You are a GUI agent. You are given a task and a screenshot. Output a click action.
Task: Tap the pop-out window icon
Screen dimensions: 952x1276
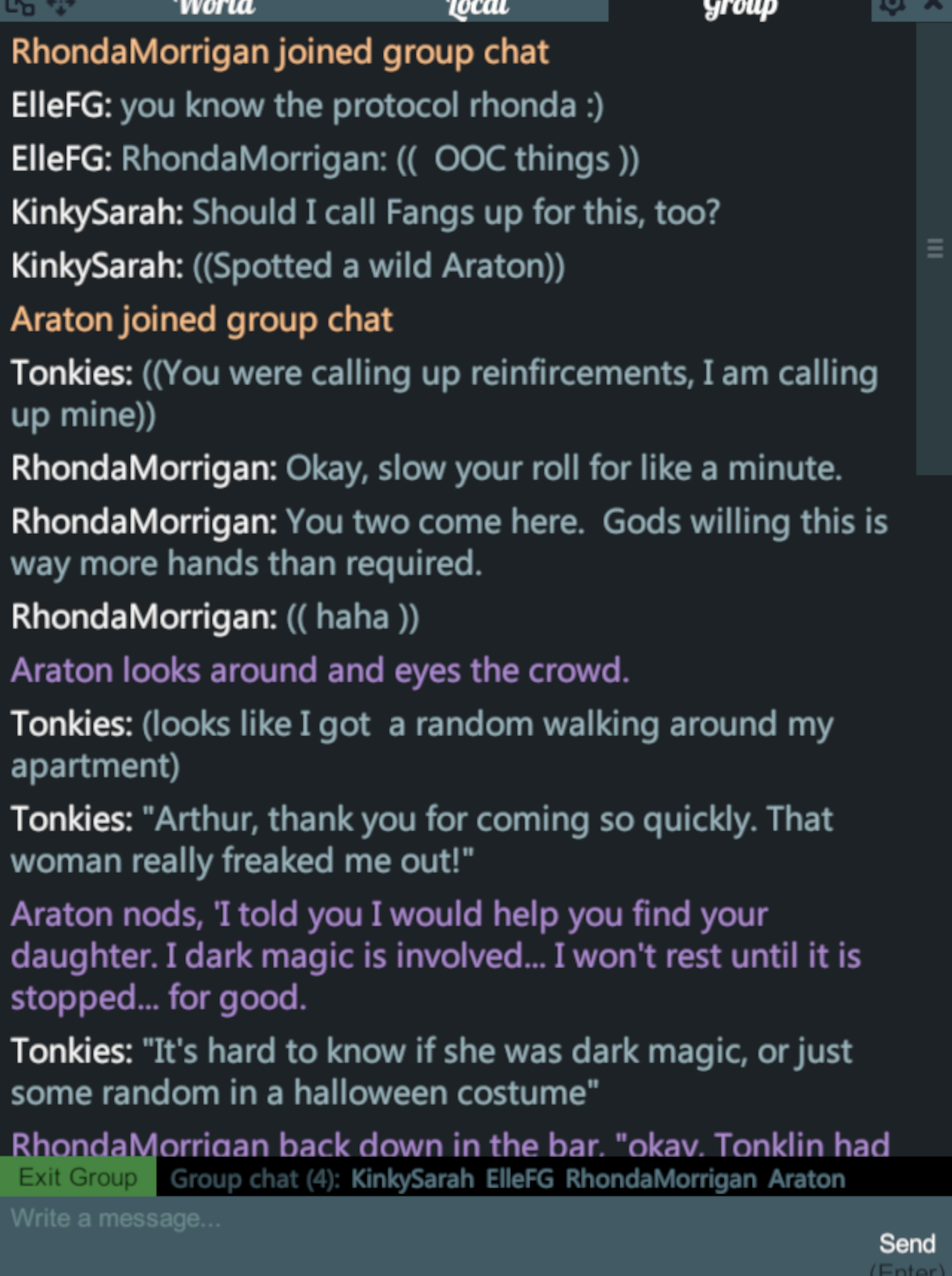click(x=21, y=7)
